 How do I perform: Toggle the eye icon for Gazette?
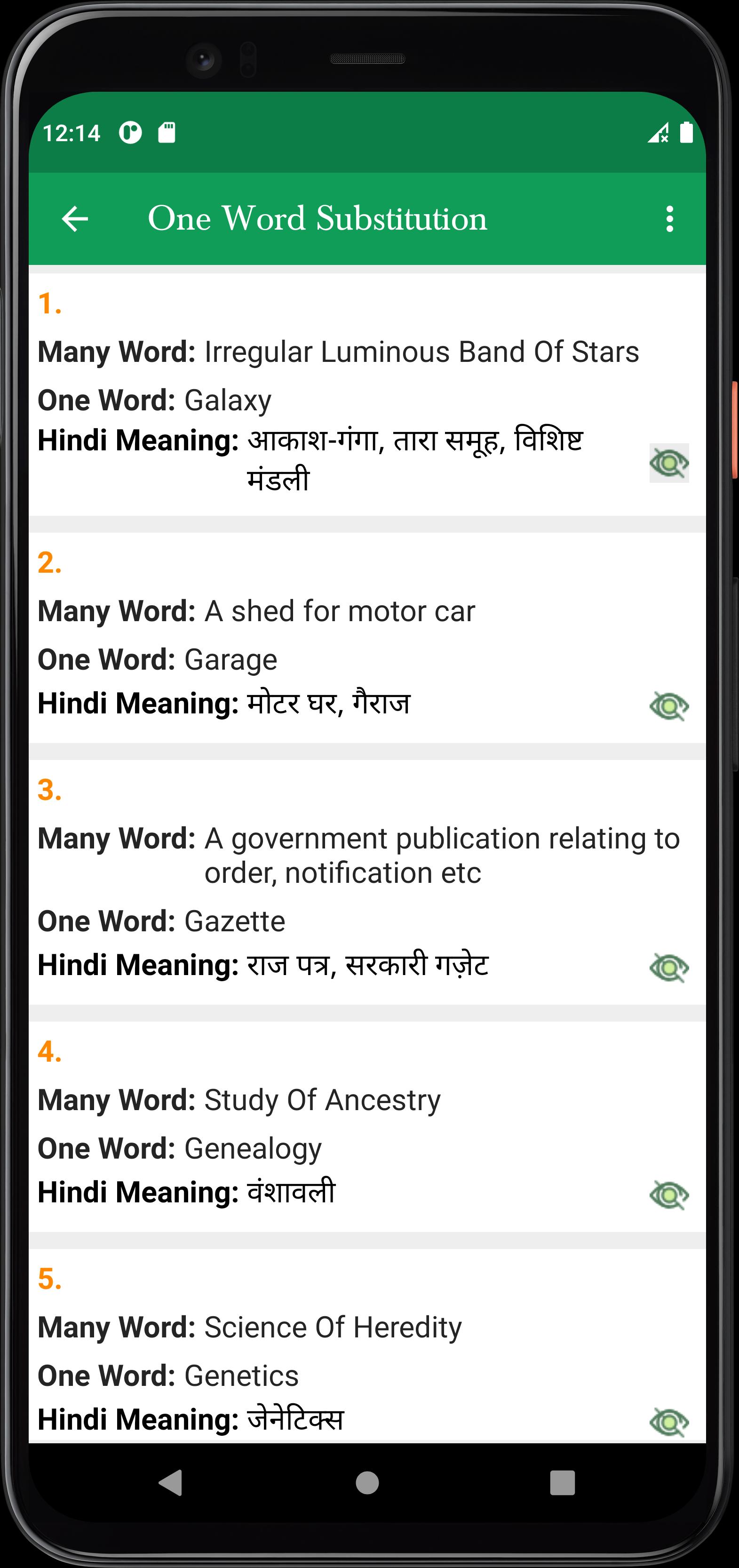point(669,968)
